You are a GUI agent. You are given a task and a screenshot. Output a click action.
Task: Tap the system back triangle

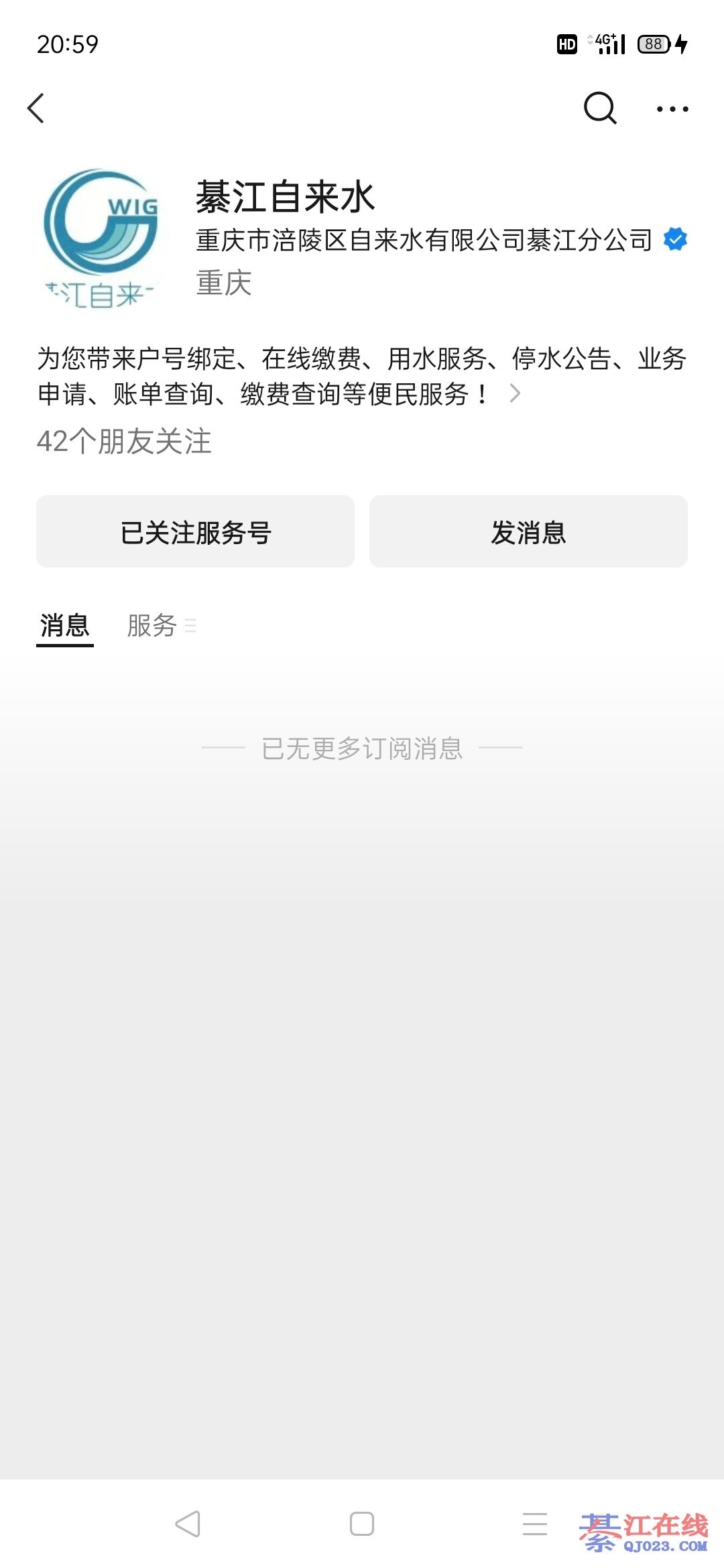point(188,1524)
